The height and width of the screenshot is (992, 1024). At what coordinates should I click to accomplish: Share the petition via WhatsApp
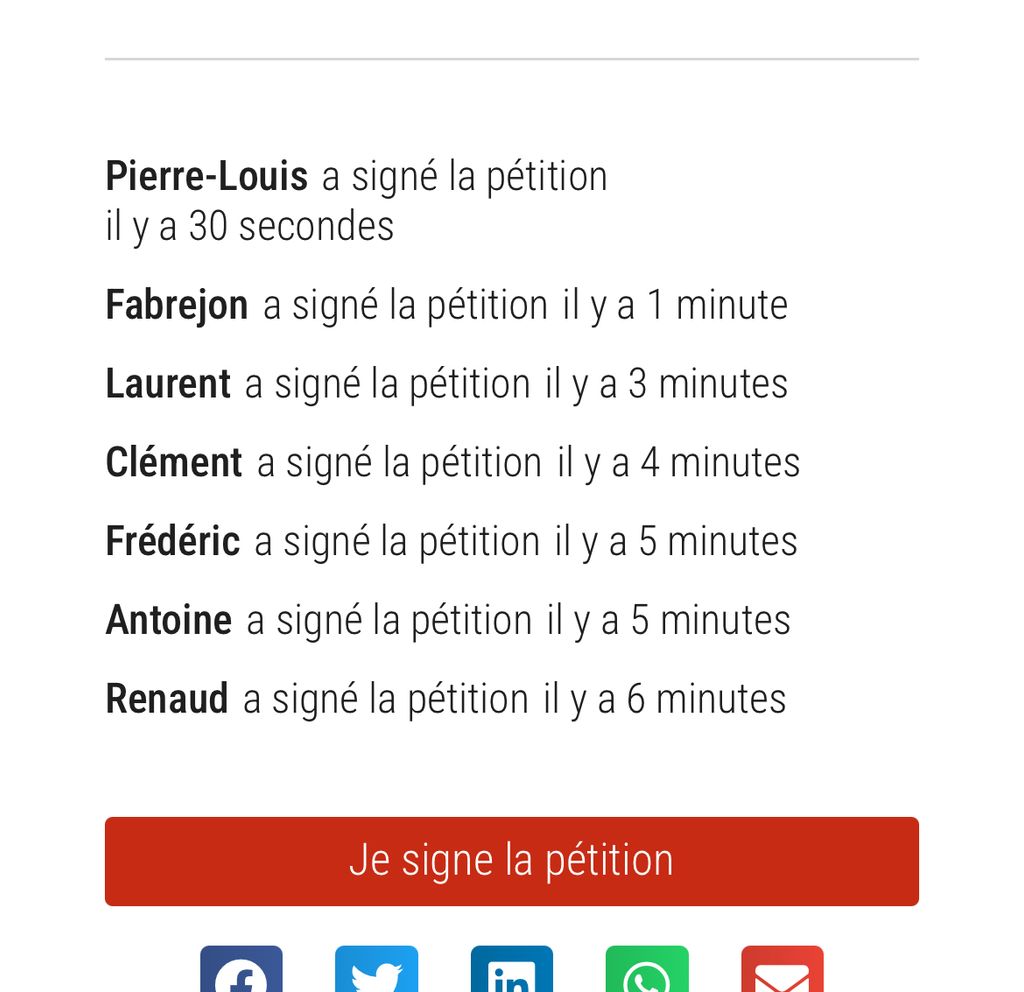(x=647, y=972)
